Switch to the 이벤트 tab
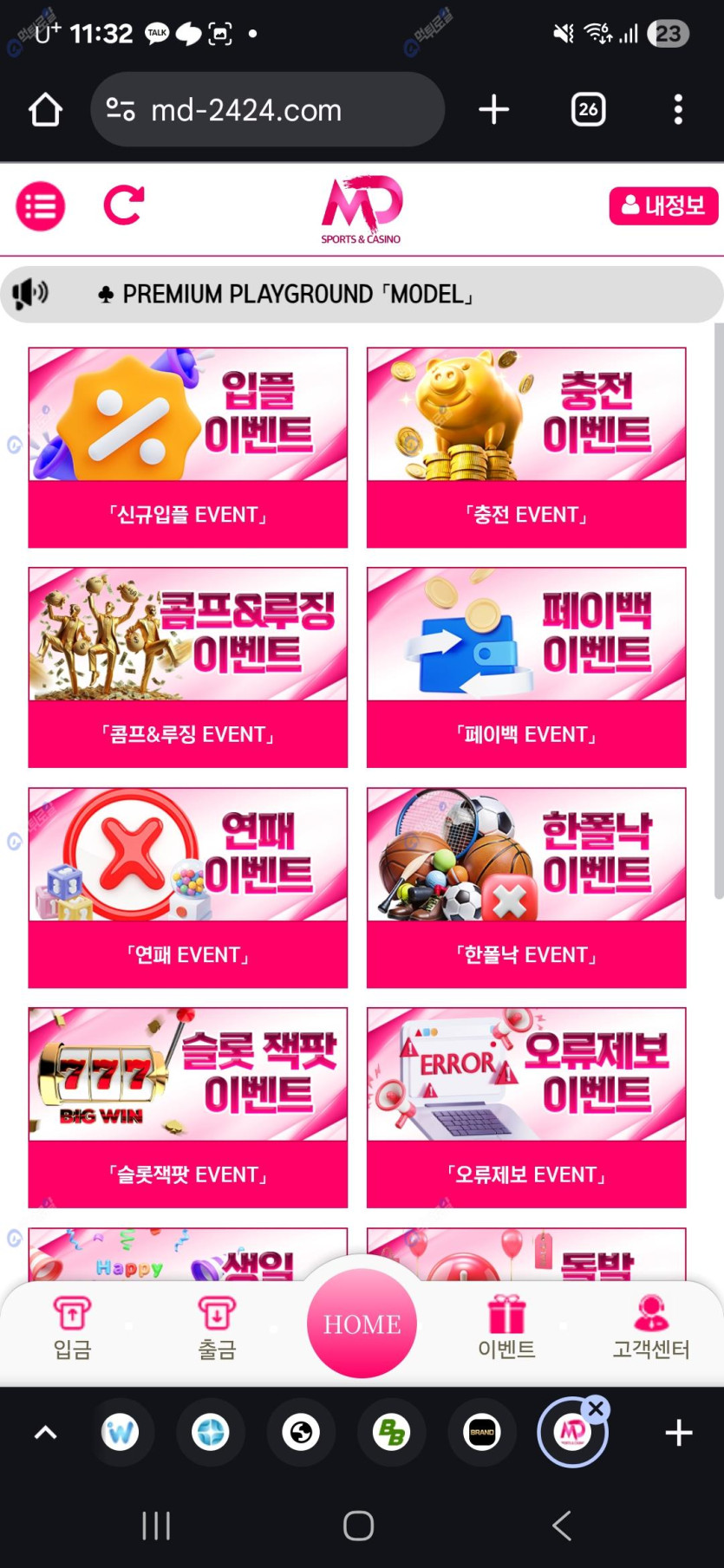Image resolution: width=724 pixels, height=1568 pixels. pyautogui.click(x=506, y=1327)
